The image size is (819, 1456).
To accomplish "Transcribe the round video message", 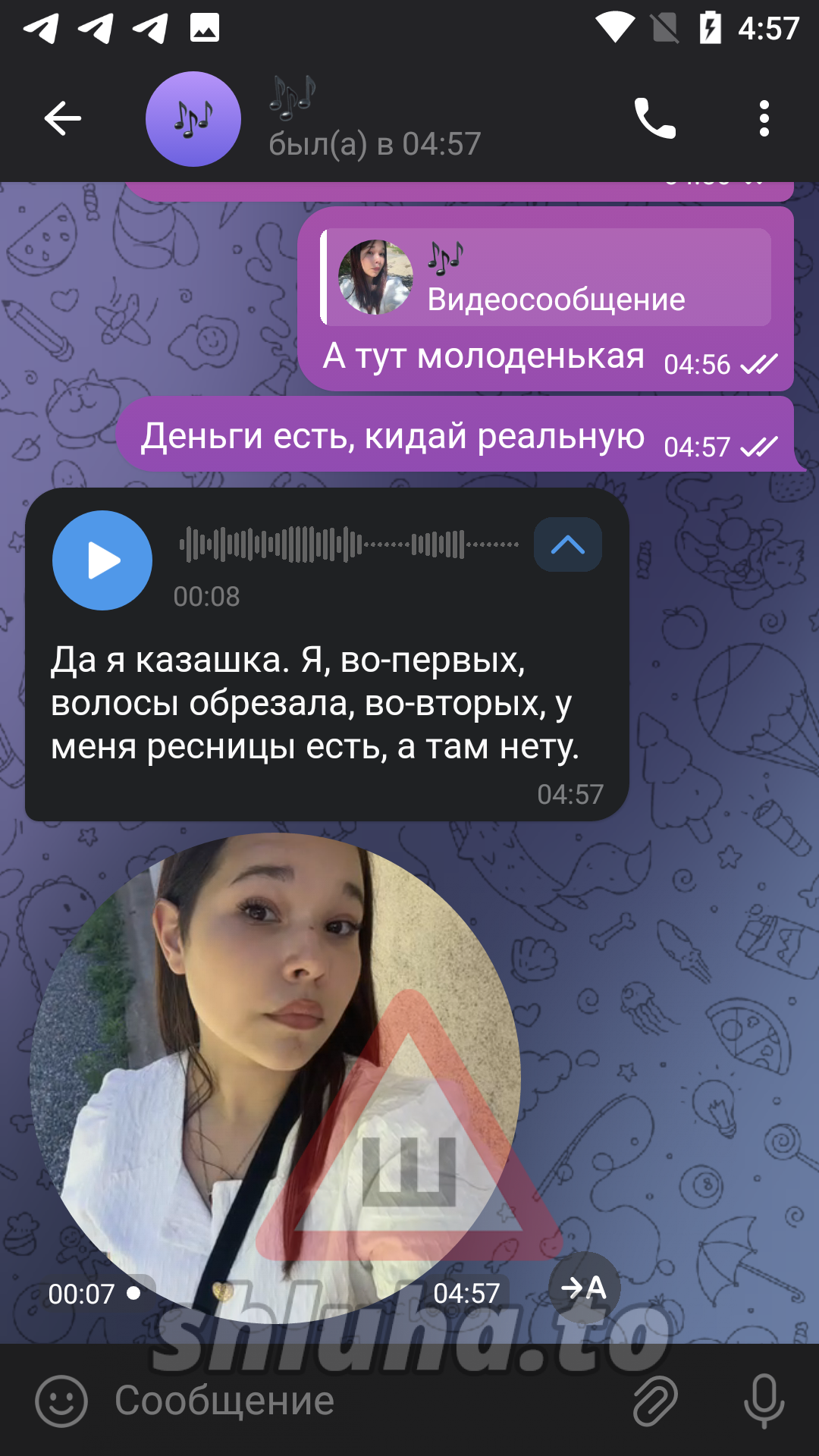I will point(584,1287).
